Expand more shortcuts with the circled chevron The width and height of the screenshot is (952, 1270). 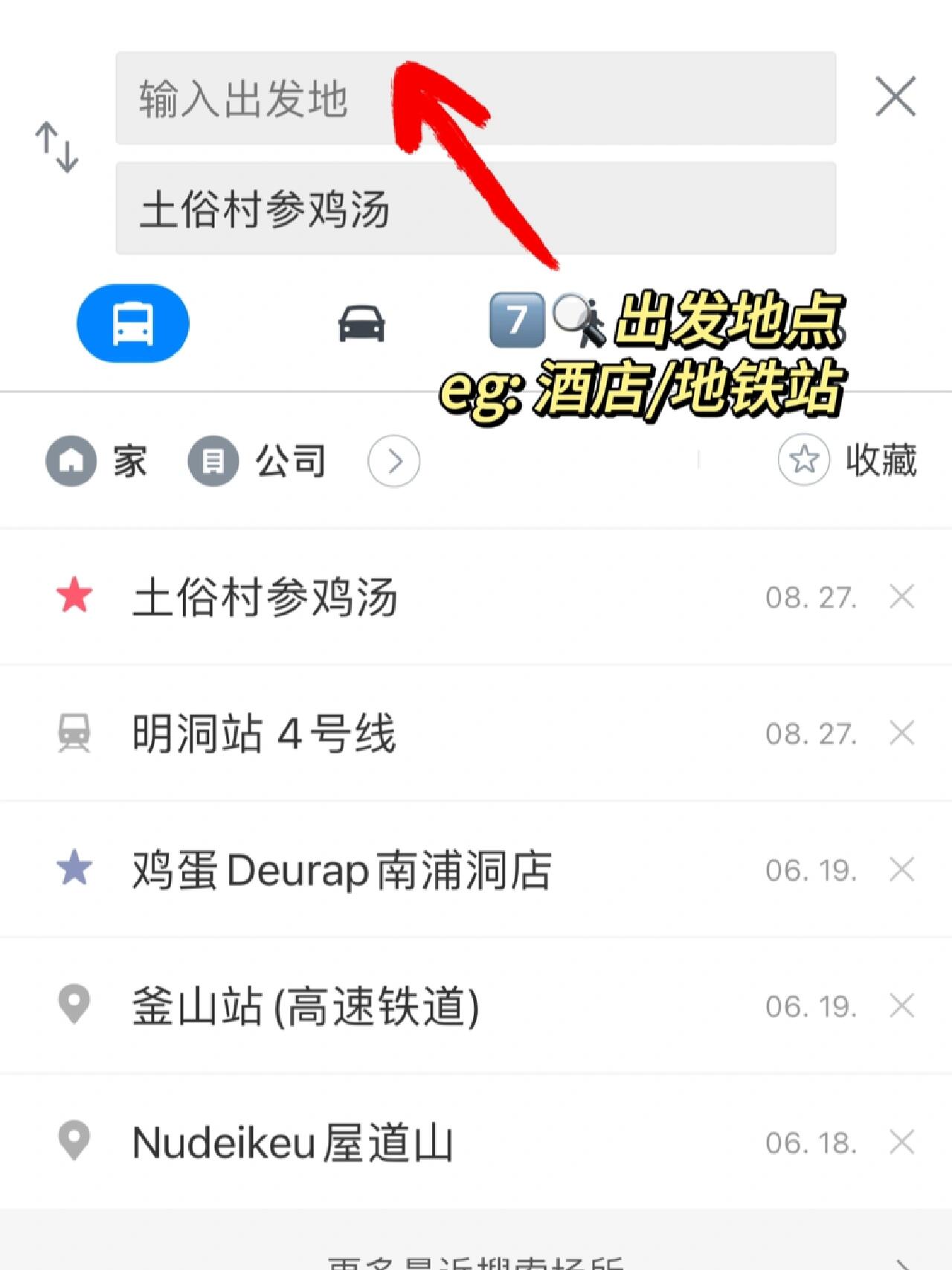pos(393,461)
